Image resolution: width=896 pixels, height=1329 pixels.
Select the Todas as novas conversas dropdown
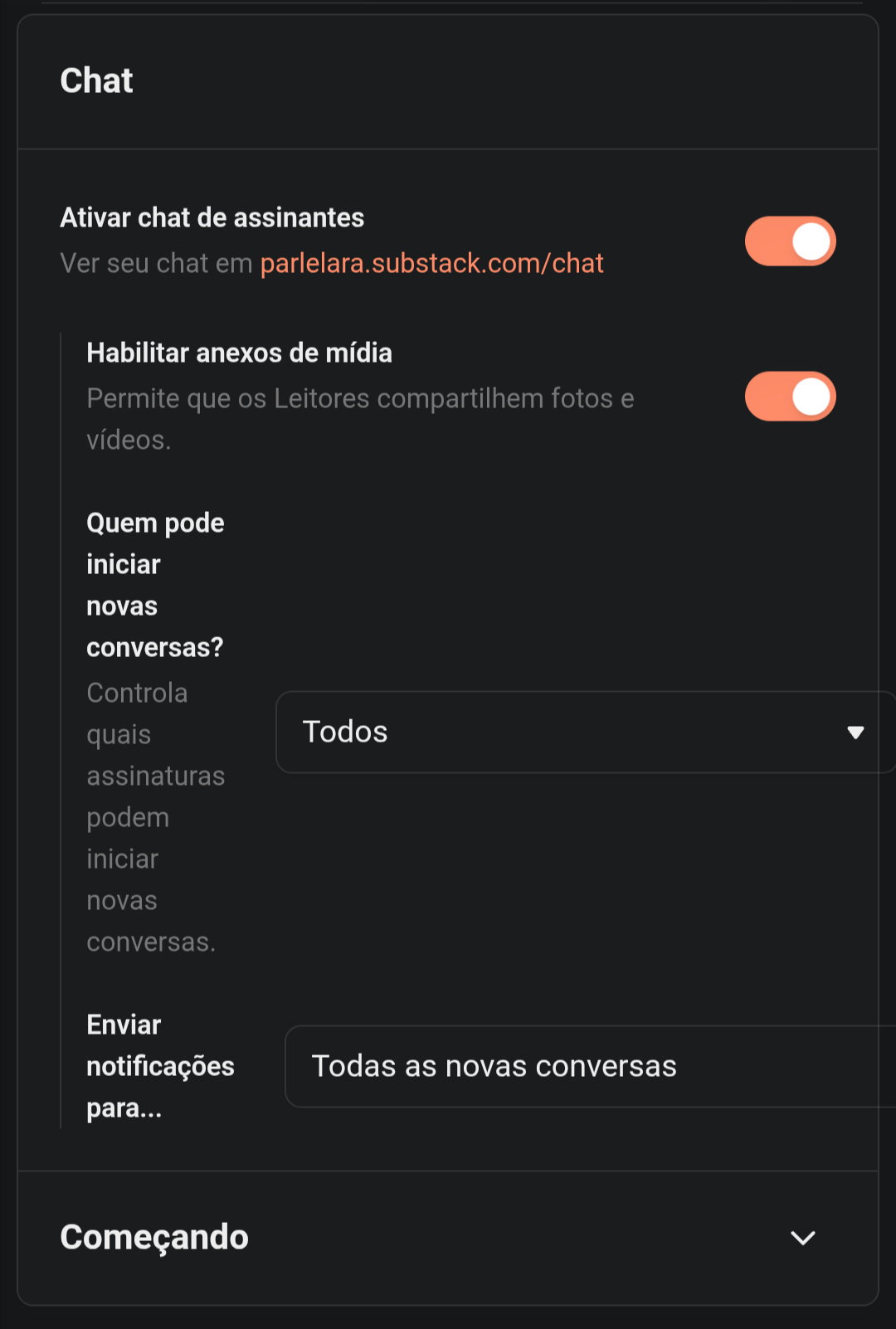589,1067
